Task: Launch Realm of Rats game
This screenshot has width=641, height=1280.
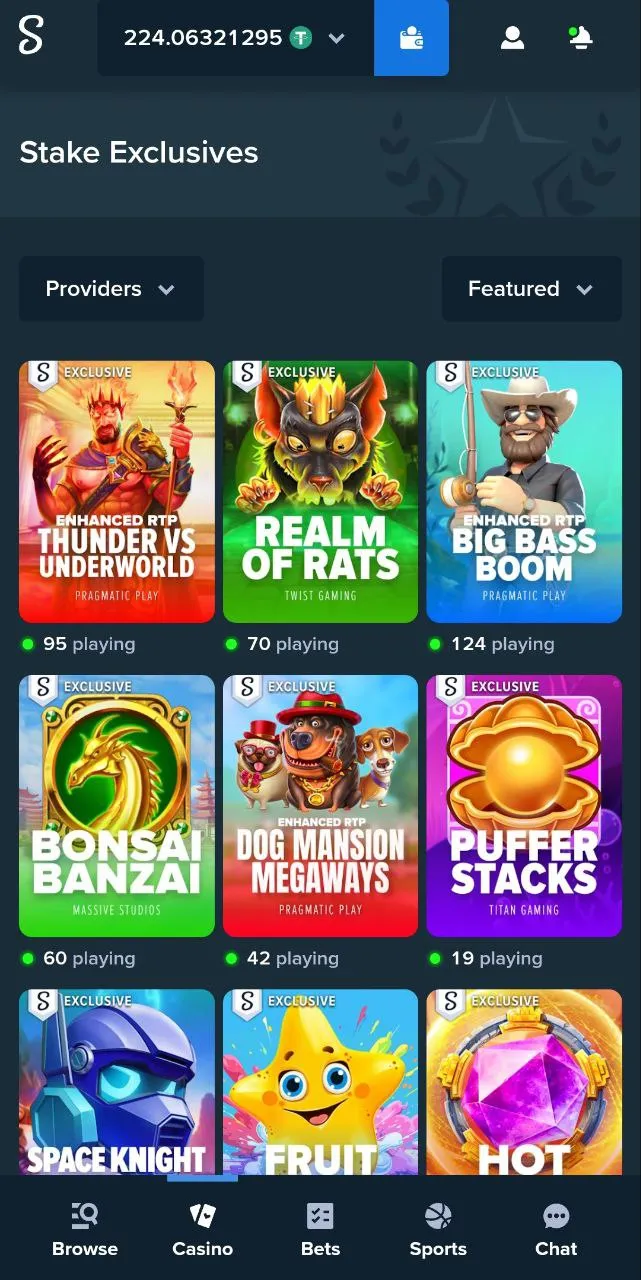Action: click(320, 491)
